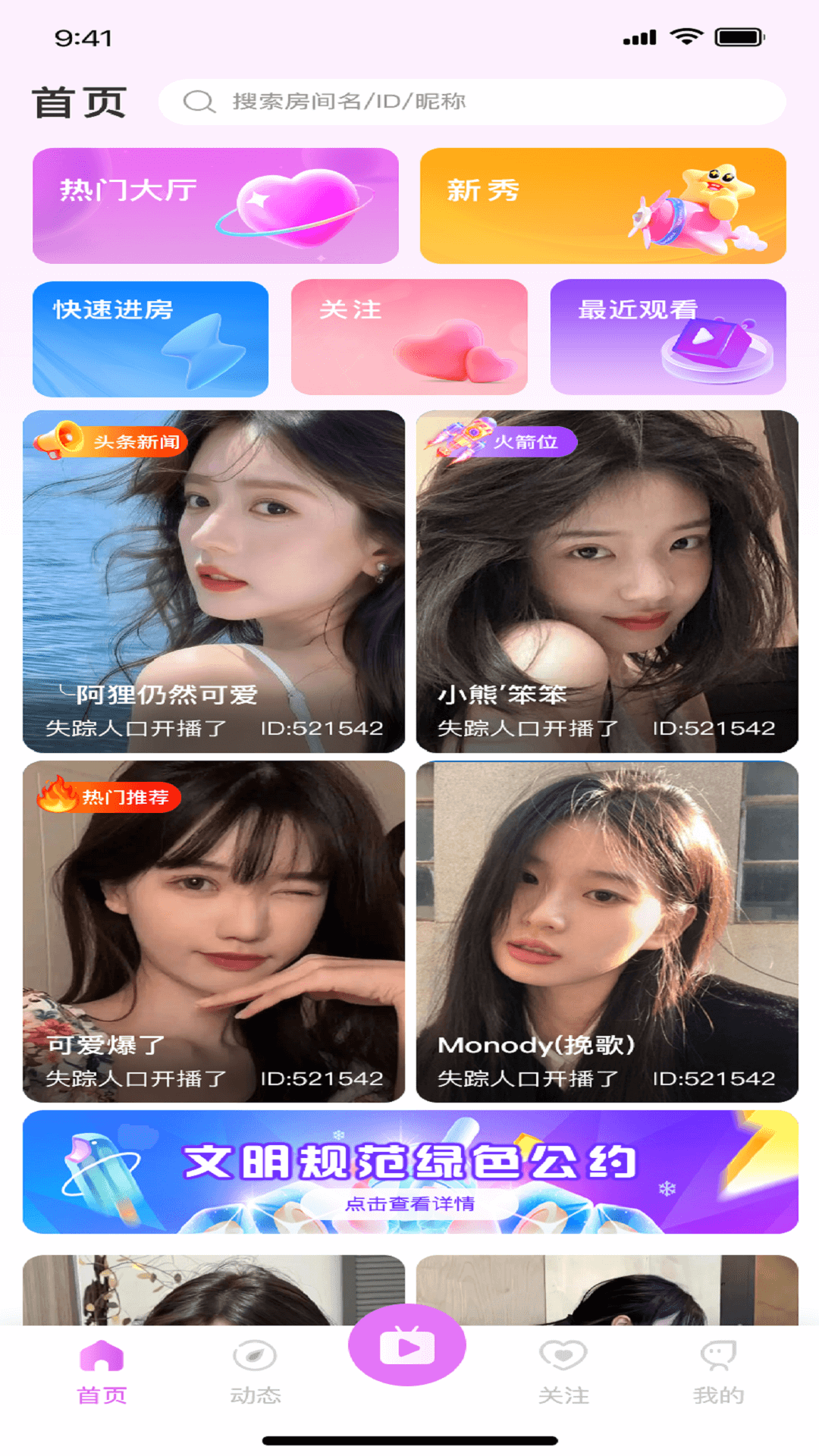Enter the 小熊'笨笨 live room
The width and height of the screenshot is (819, 1456).
[x=607, y=581]
